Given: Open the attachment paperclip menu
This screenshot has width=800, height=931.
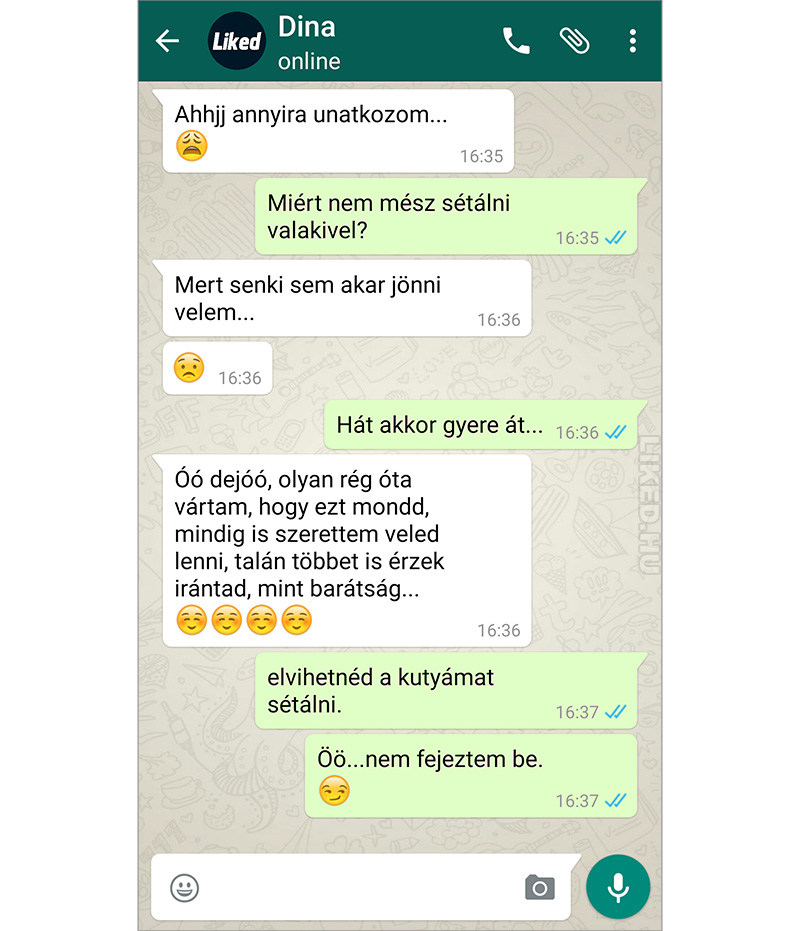Looking at the screenshot, I should tap(574, 41).
